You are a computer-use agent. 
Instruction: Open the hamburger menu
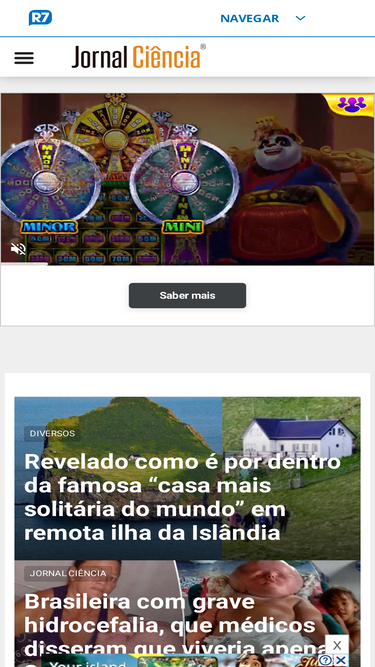(24, 58)
